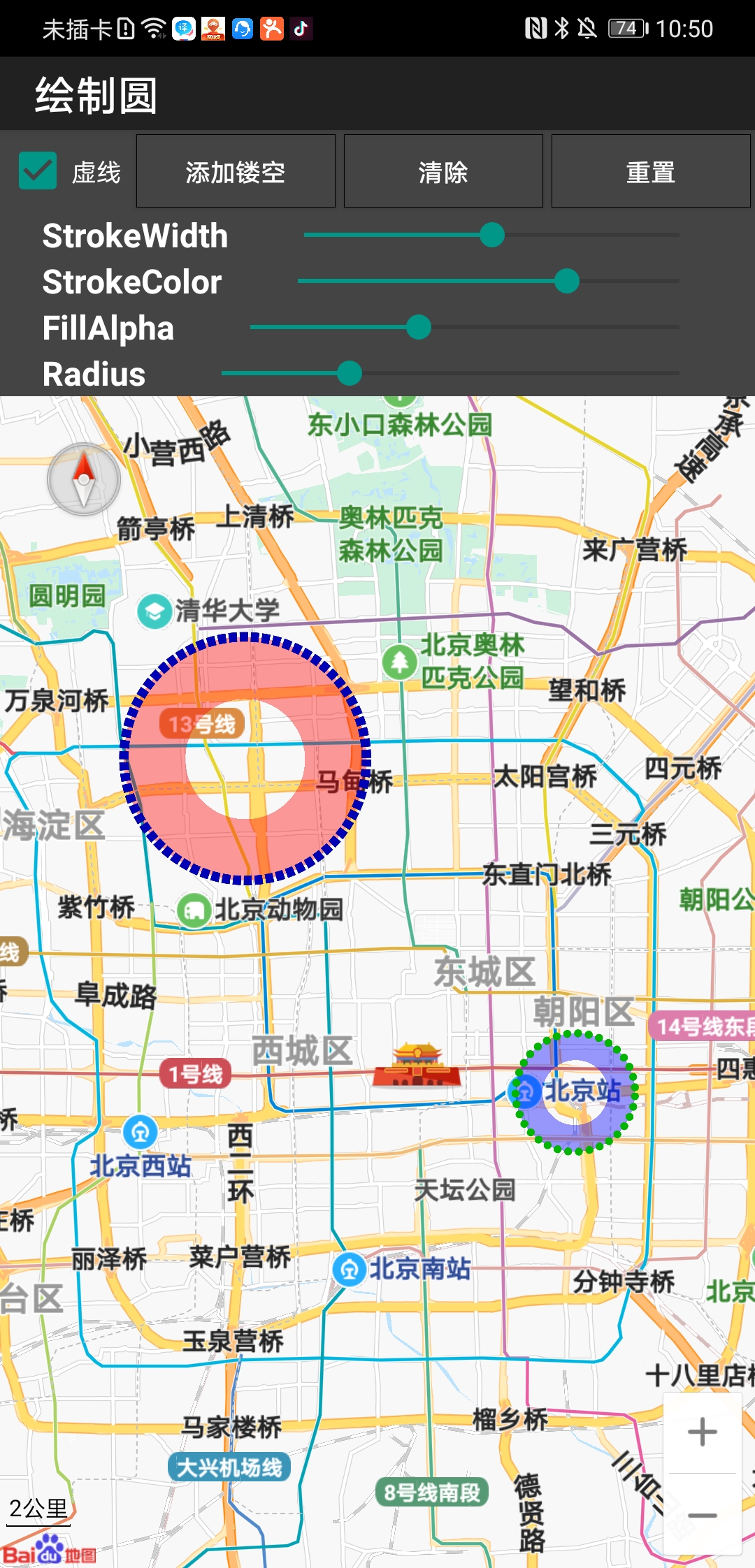
Task: Tap the 北京动物园 zoo icon on map
Action: click(196, 908)
